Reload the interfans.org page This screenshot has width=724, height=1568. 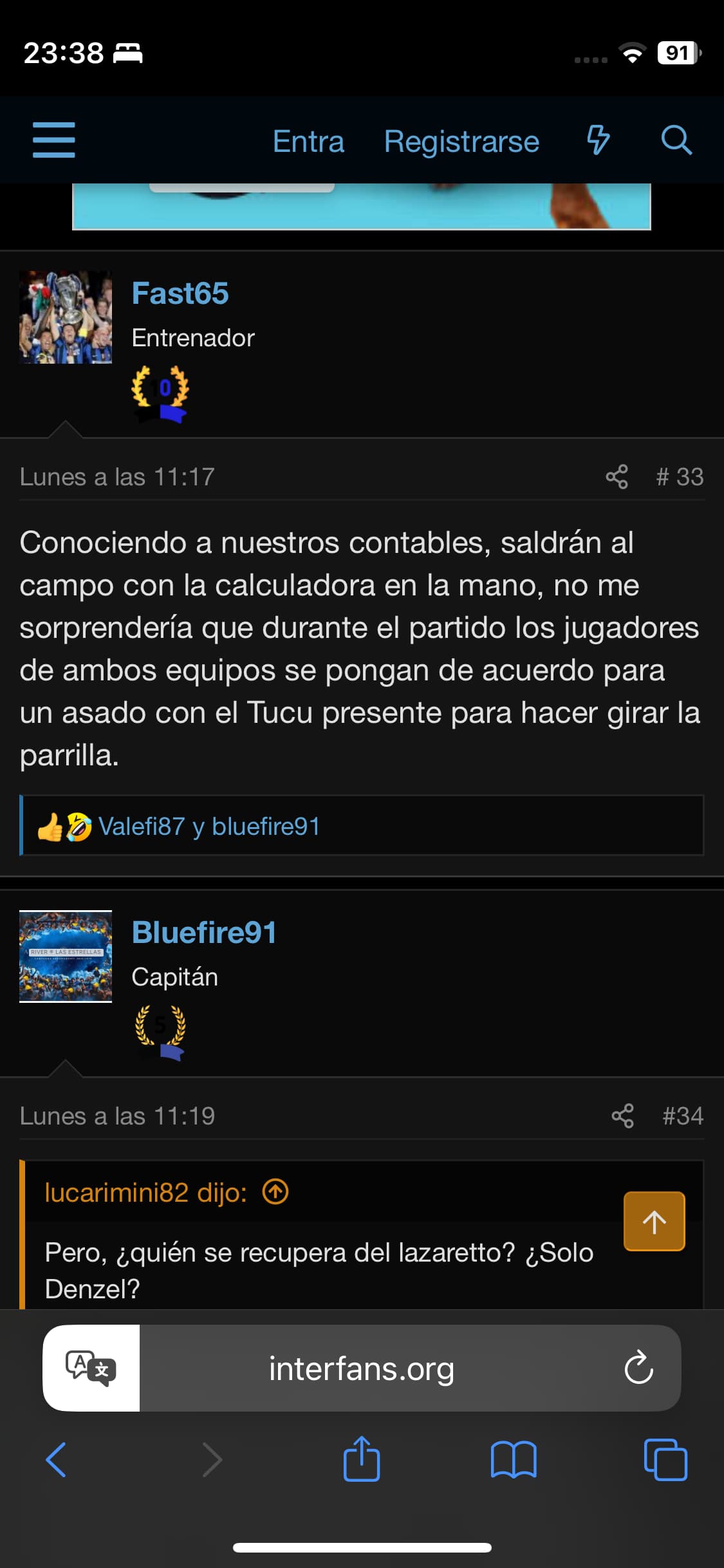[x=638, y=1368]
